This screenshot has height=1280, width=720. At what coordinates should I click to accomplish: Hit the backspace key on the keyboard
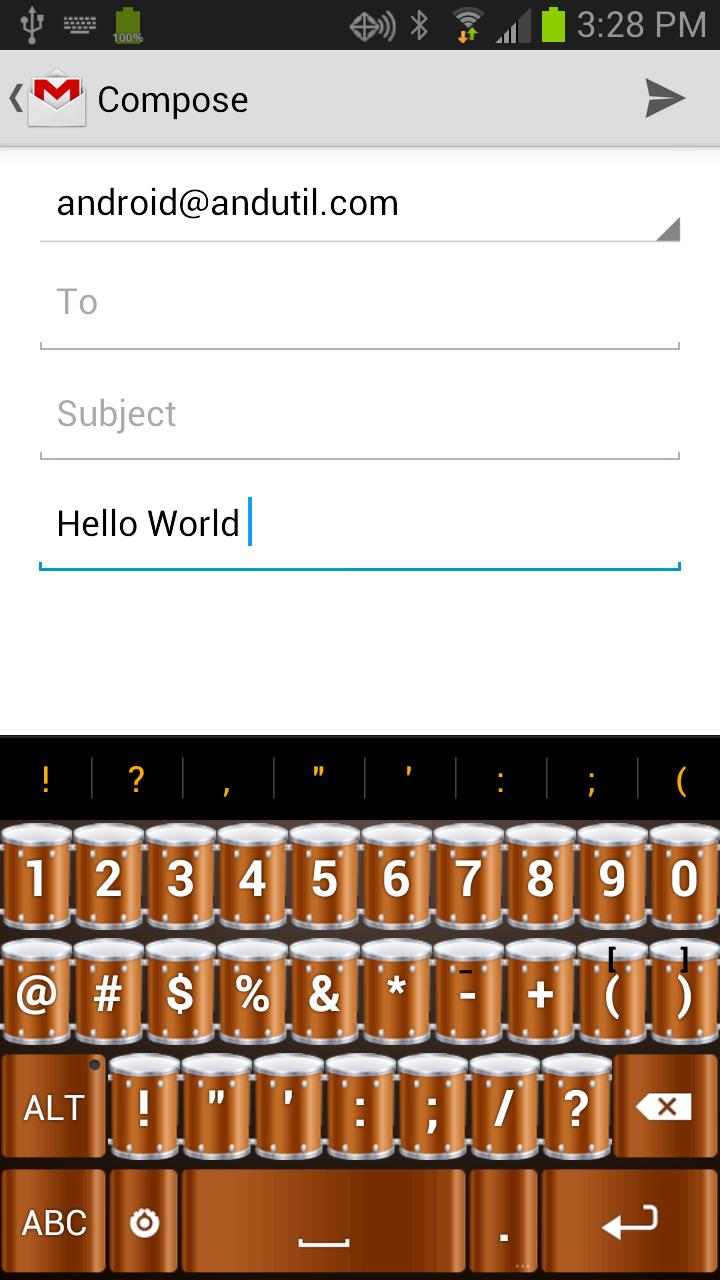[665, 1107]
